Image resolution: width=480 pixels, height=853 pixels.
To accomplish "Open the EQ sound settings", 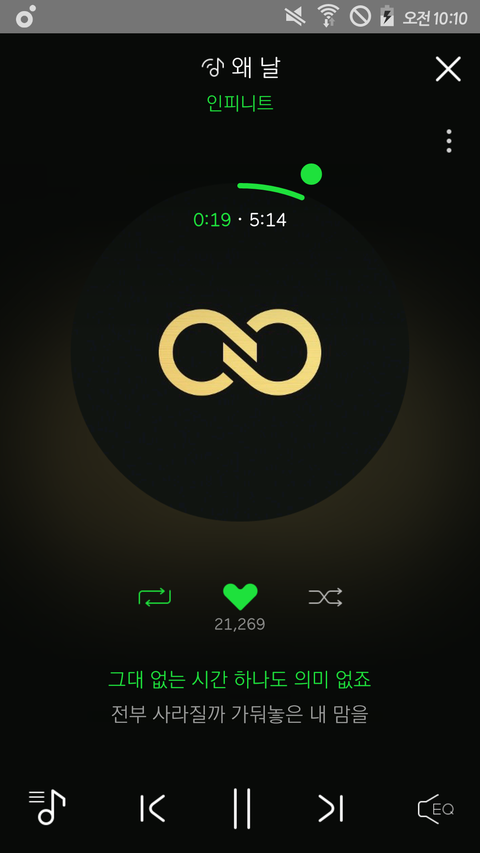I will click(435, 809).
